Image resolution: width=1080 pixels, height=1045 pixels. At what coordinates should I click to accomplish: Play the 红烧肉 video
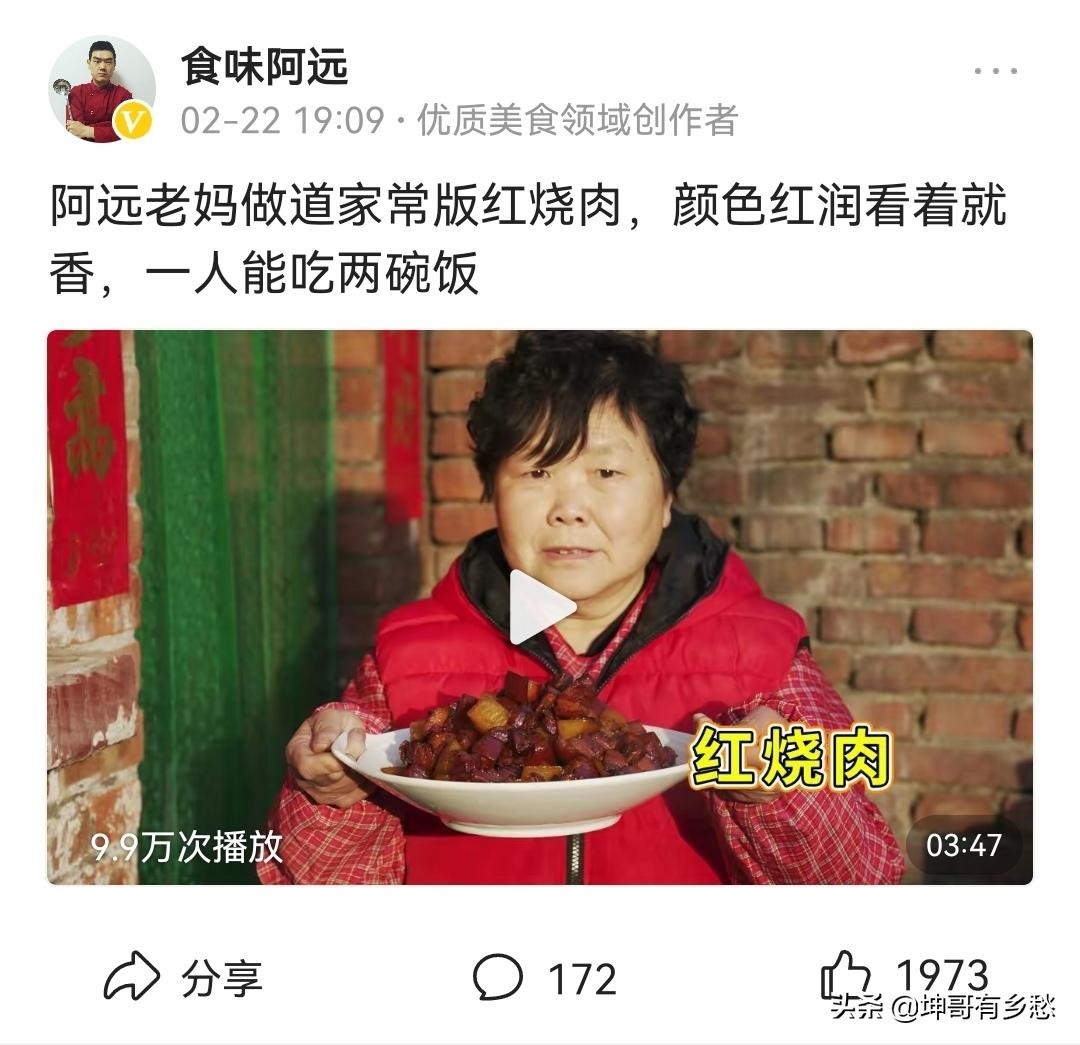tap(541, 607)
